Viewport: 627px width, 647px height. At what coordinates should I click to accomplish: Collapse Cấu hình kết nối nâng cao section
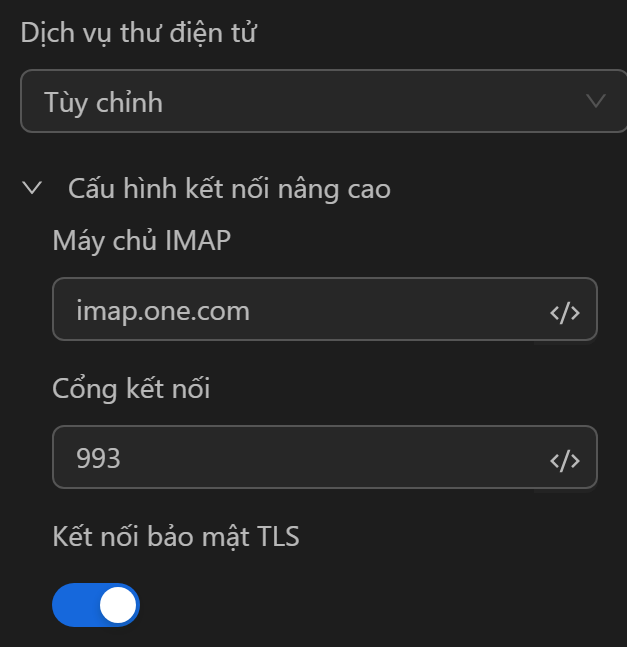pos(34,187)
